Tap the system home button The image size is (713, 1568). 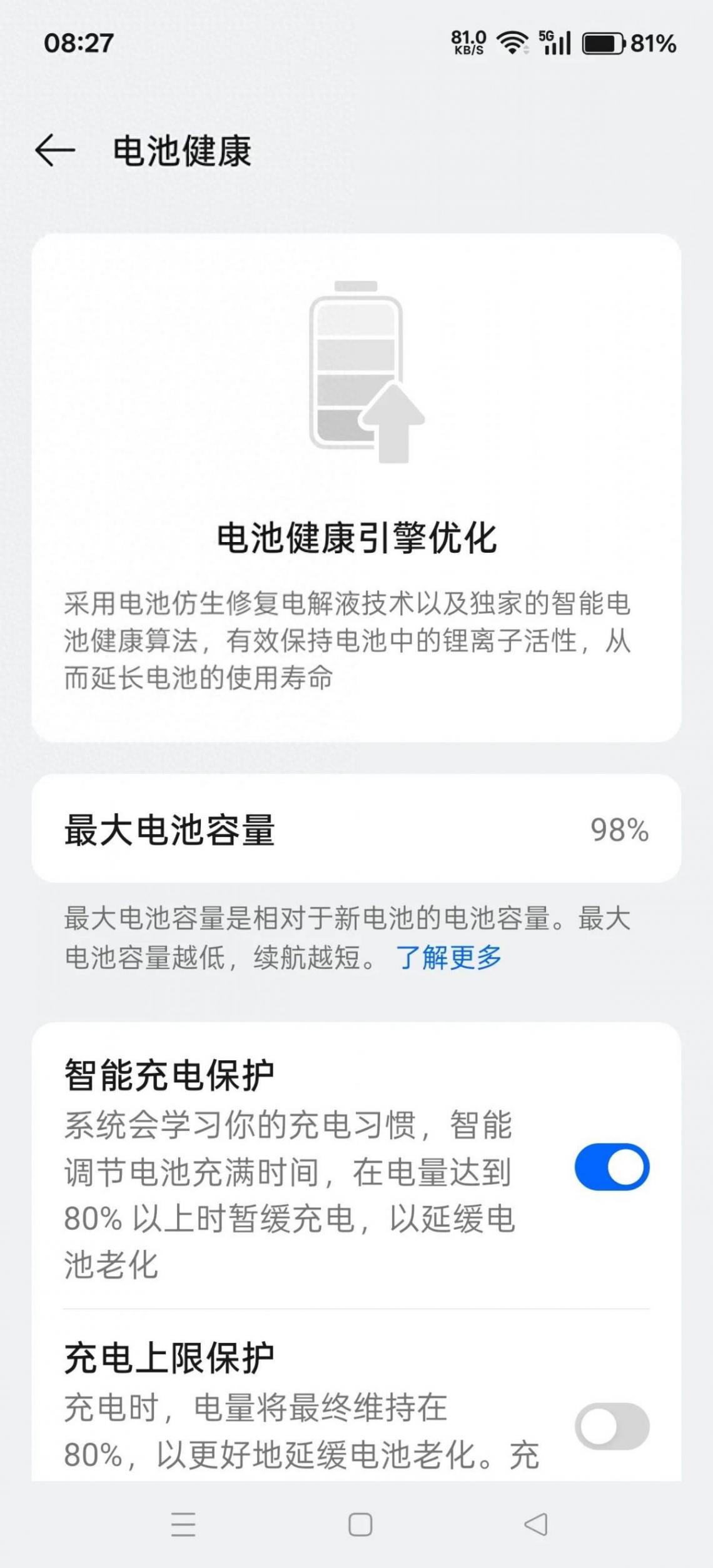tap(360, 1525)
